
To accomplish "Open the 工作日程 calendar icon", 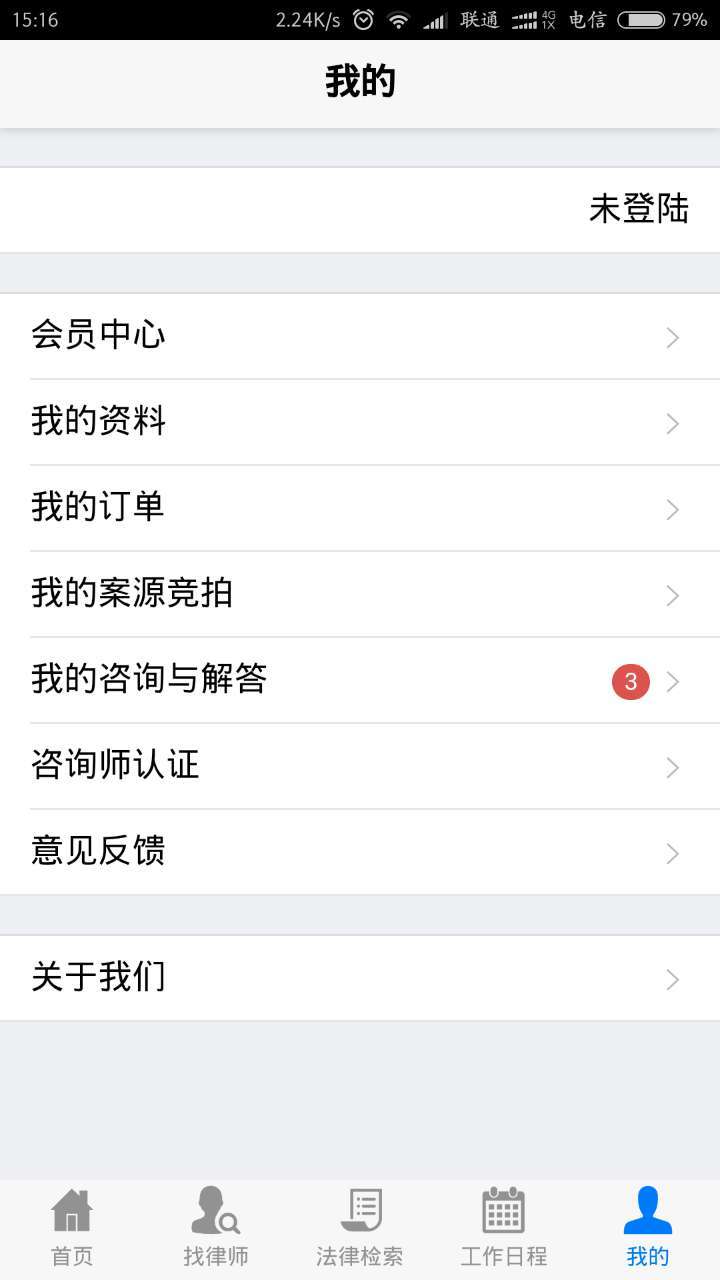I will pos(502,1210).
